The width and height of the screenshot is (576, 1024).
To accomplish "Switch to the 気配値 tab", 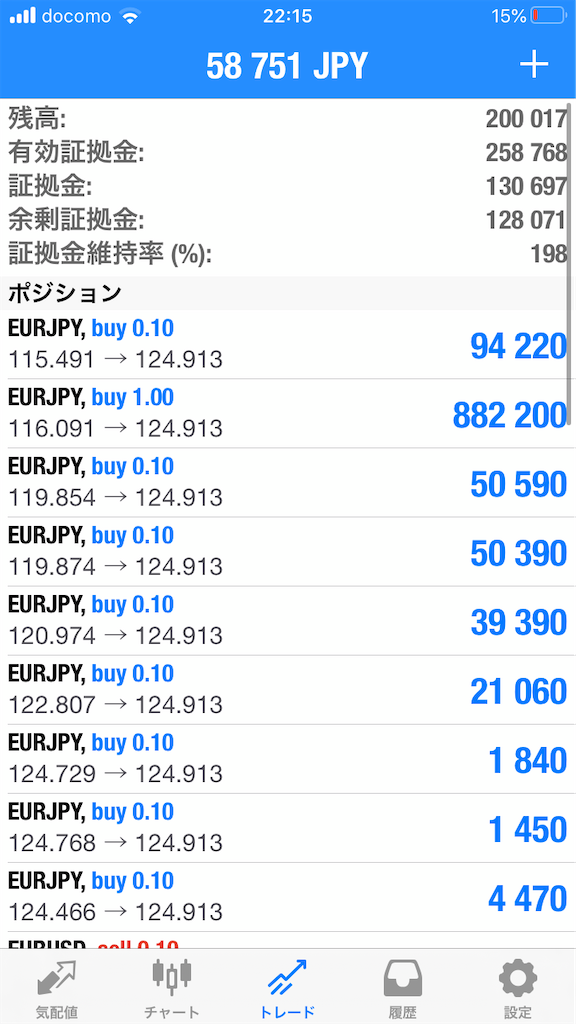I will [x=57, y=987].
